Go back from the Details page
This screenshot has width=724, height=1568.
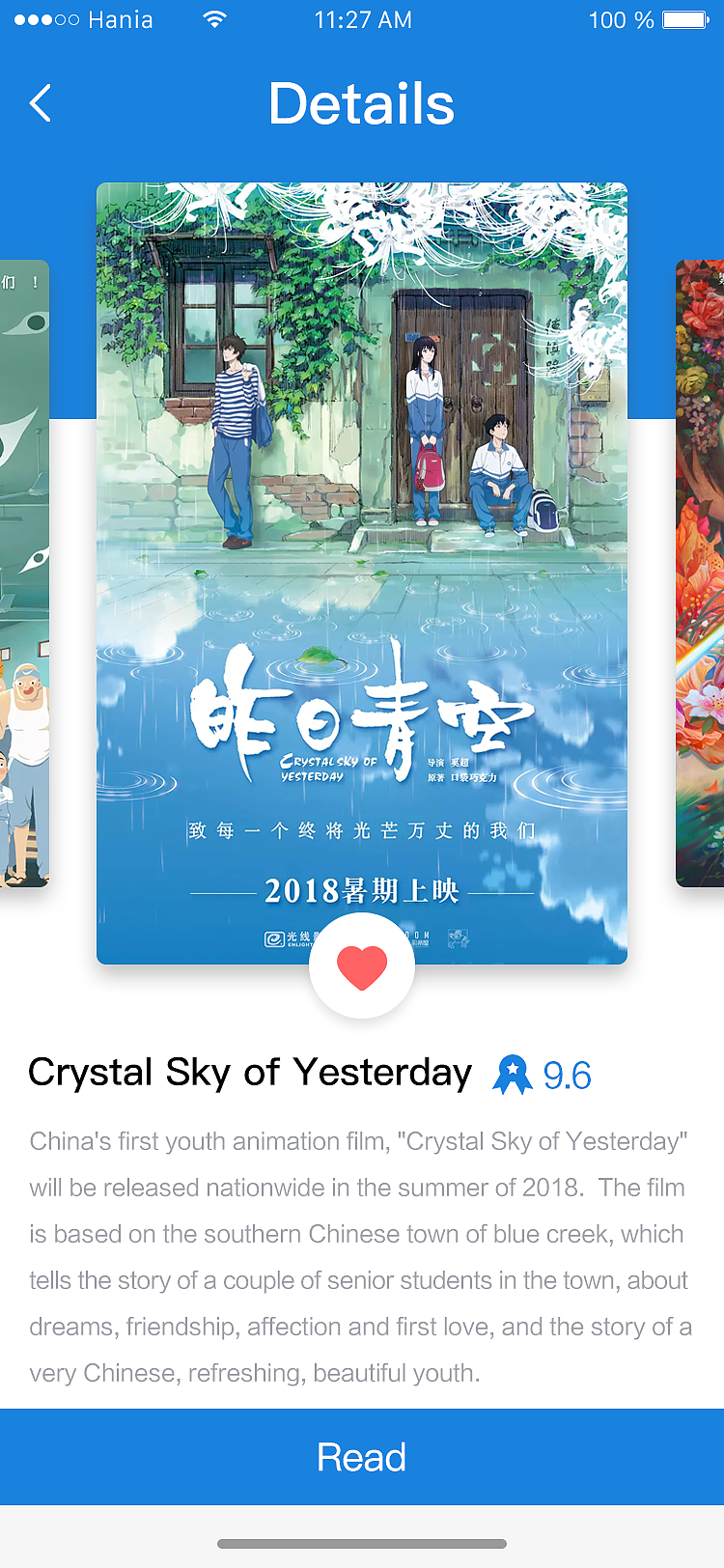[x=41, y=103]
